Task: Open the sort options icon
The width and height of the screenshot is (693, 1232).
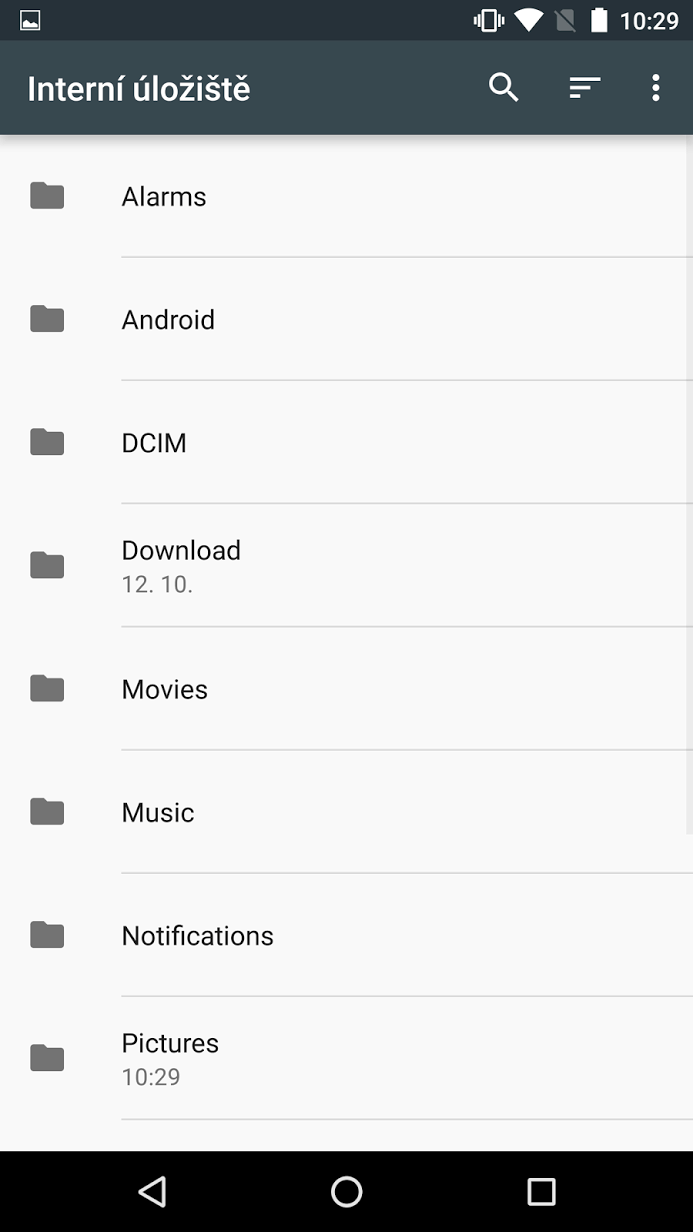Action: [585, 88]
